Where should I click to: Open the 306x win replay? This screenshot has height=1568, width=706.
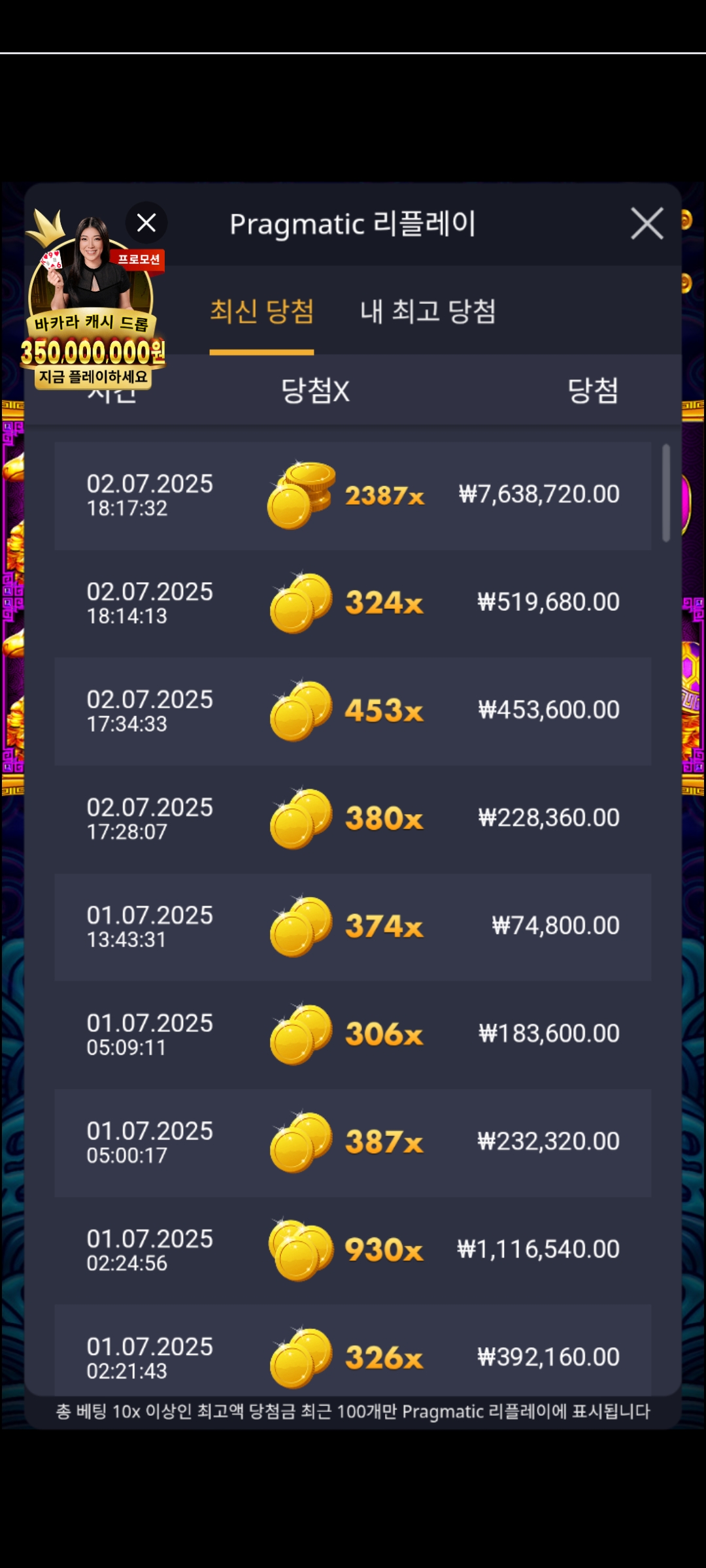[x=353, y=1034]
